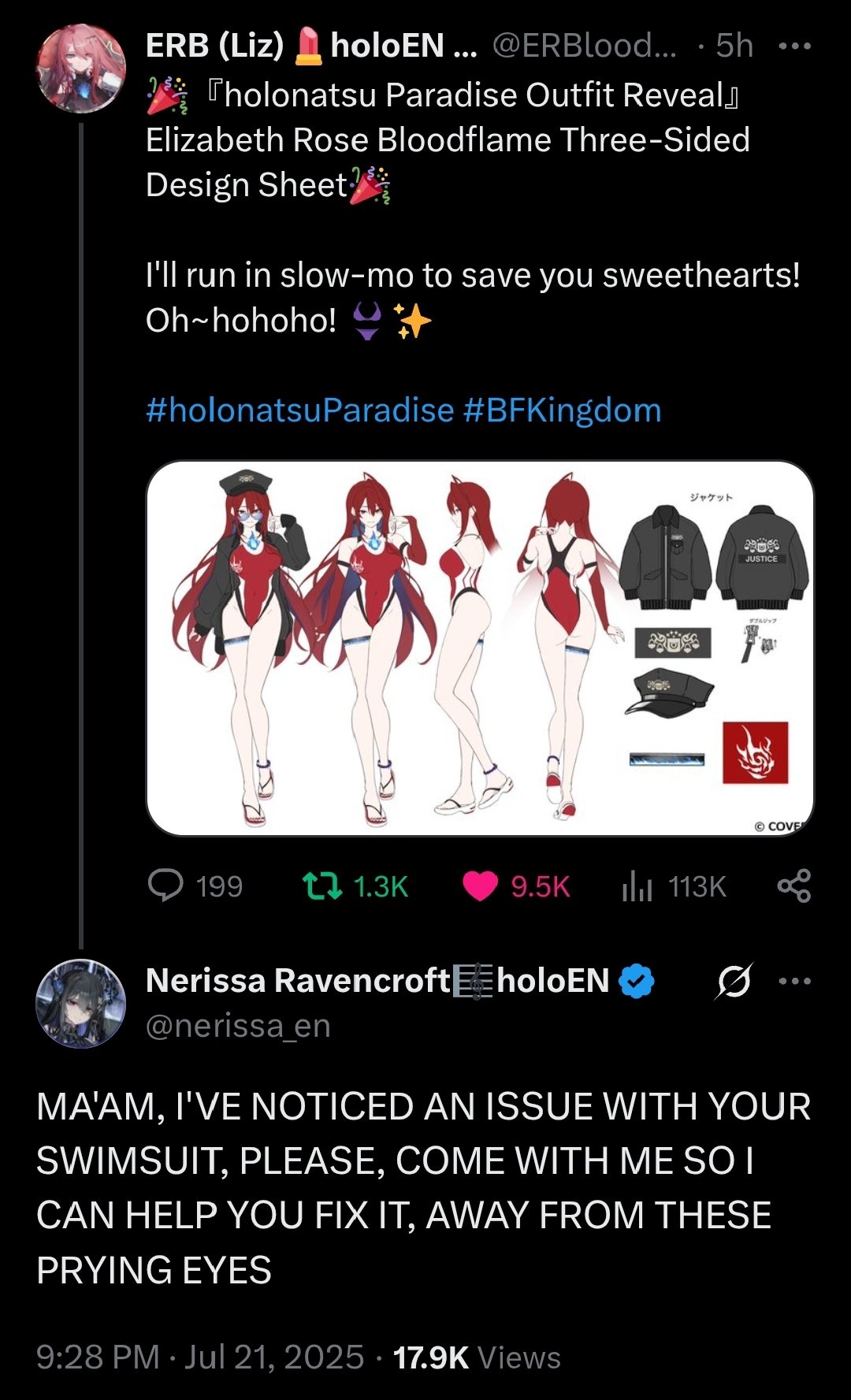Viewport: 851px width, 1400px height.
Task: Open the #holonatsuParadise hashtag
Action: coord(300,410)
